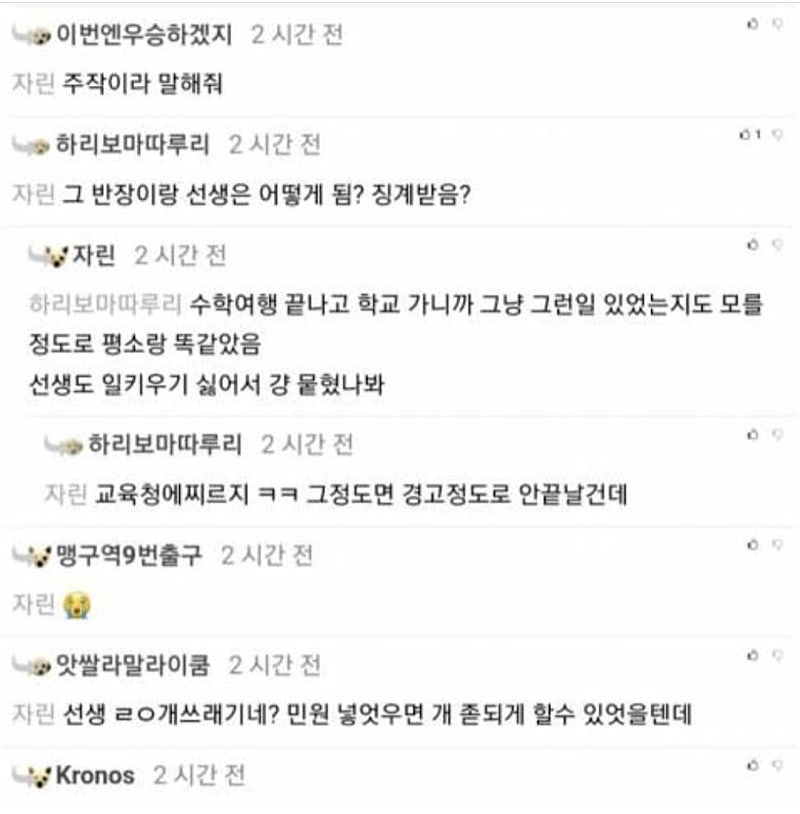The height and width of the screenshot is (814, 800).
Task: Like 하리보마따루리's comment asking about 징계받음
Action: tap(750, 134)
